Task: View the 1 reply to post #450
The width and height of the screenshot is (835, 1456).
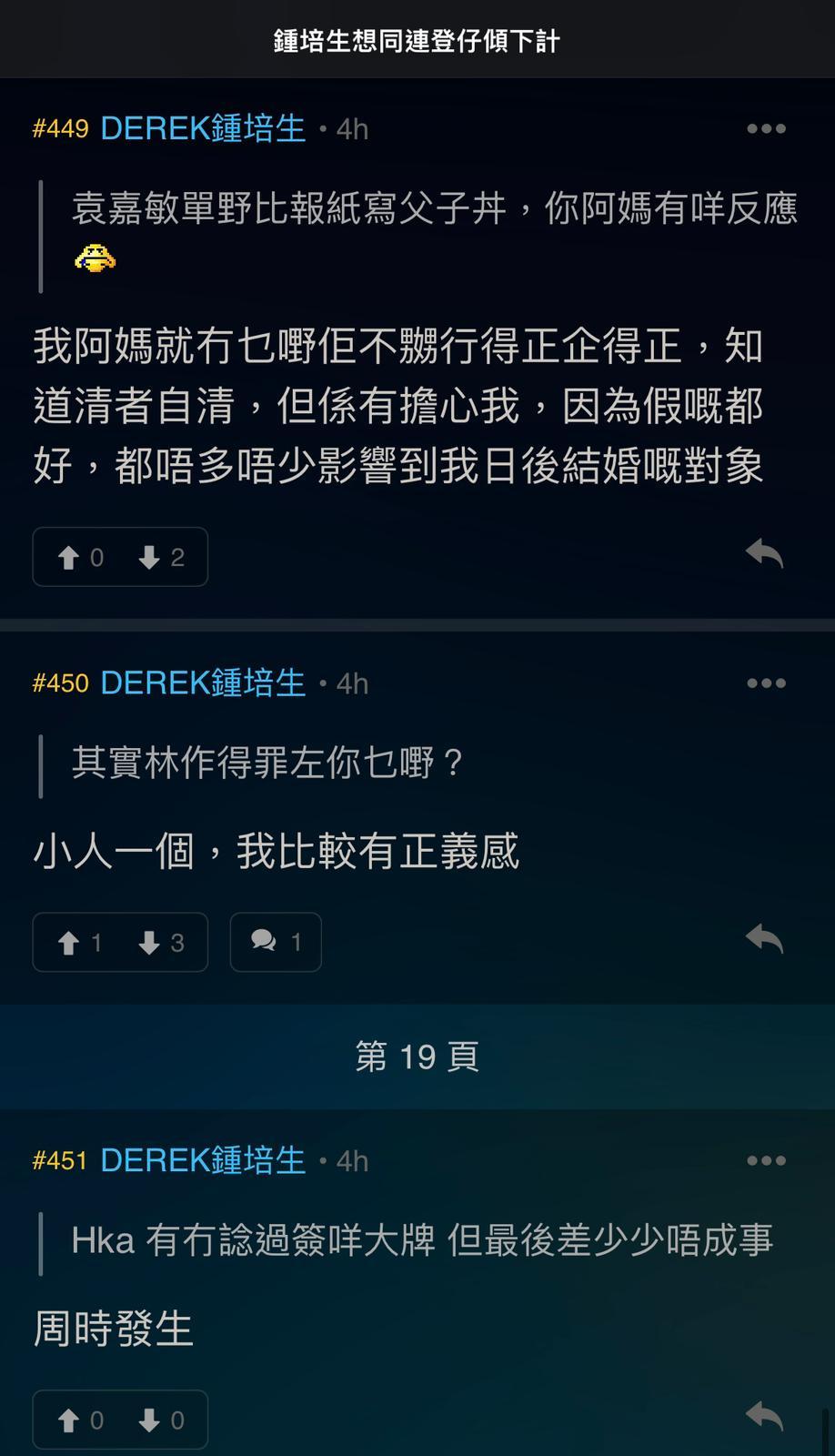Action: pyautogui.click(x=276, y=943)
